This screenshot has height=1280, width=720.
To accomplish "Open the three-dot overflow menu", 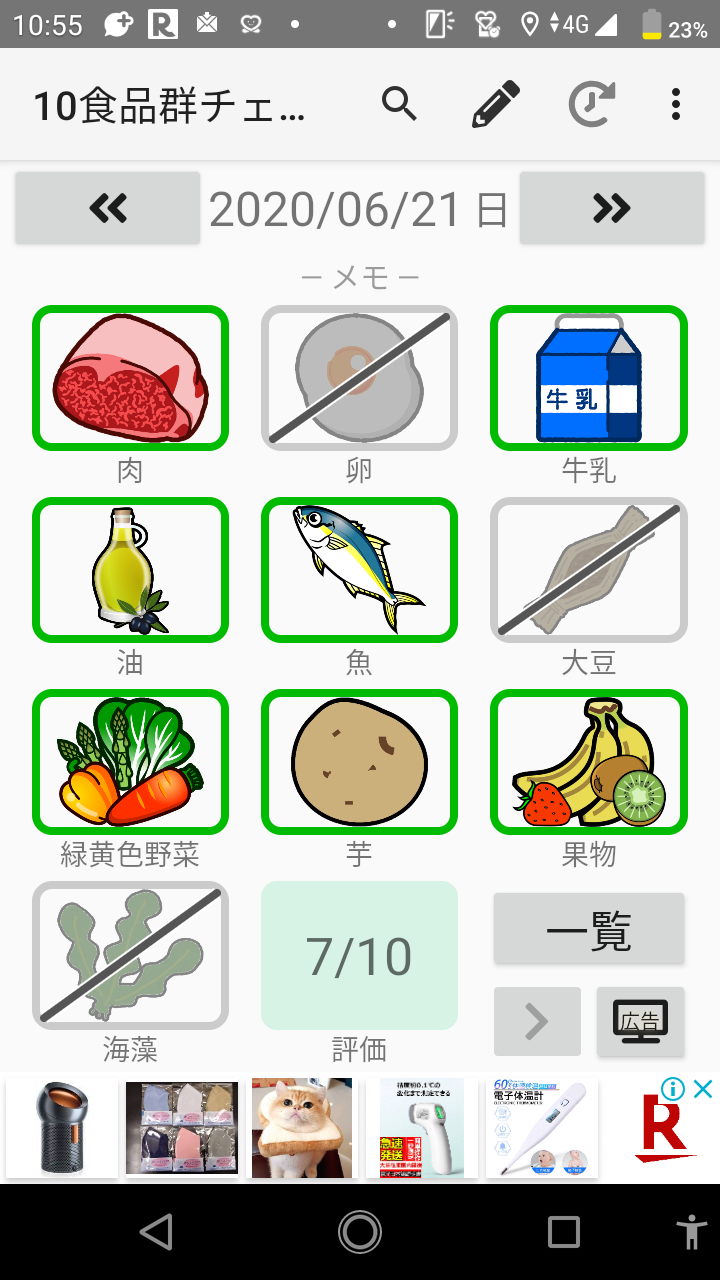I will click(676, 104).
